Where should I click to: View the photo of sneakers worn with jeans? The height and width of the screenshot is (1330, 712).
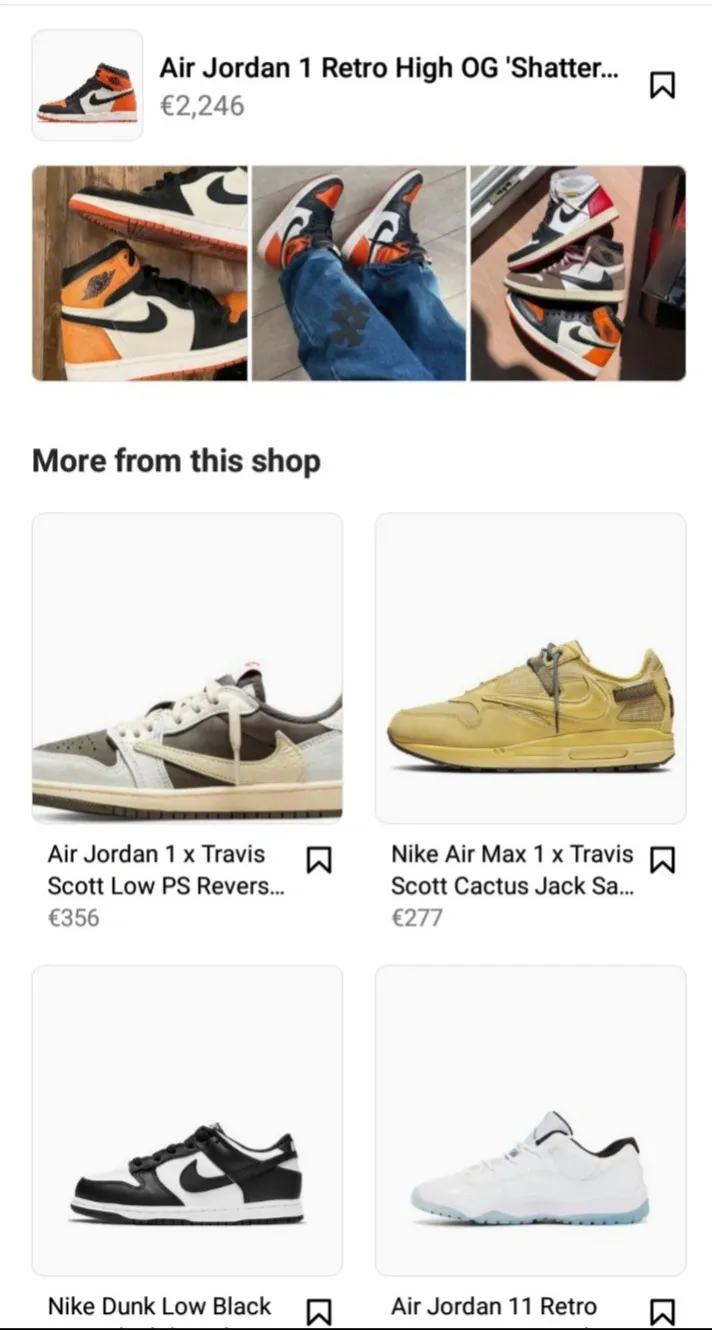(359, 273)
